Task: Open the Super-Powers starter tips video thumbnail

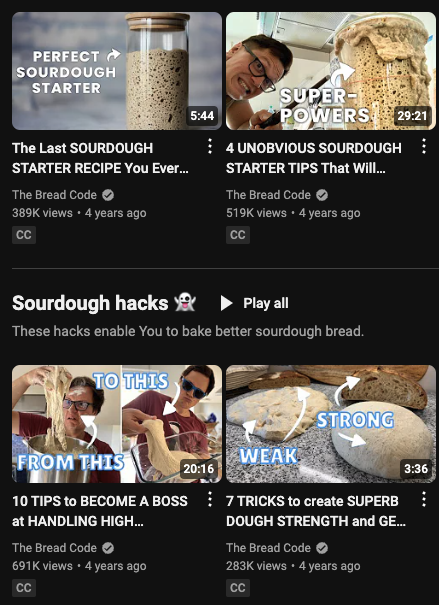Action: pyautogui.click(x=331, y=71)
